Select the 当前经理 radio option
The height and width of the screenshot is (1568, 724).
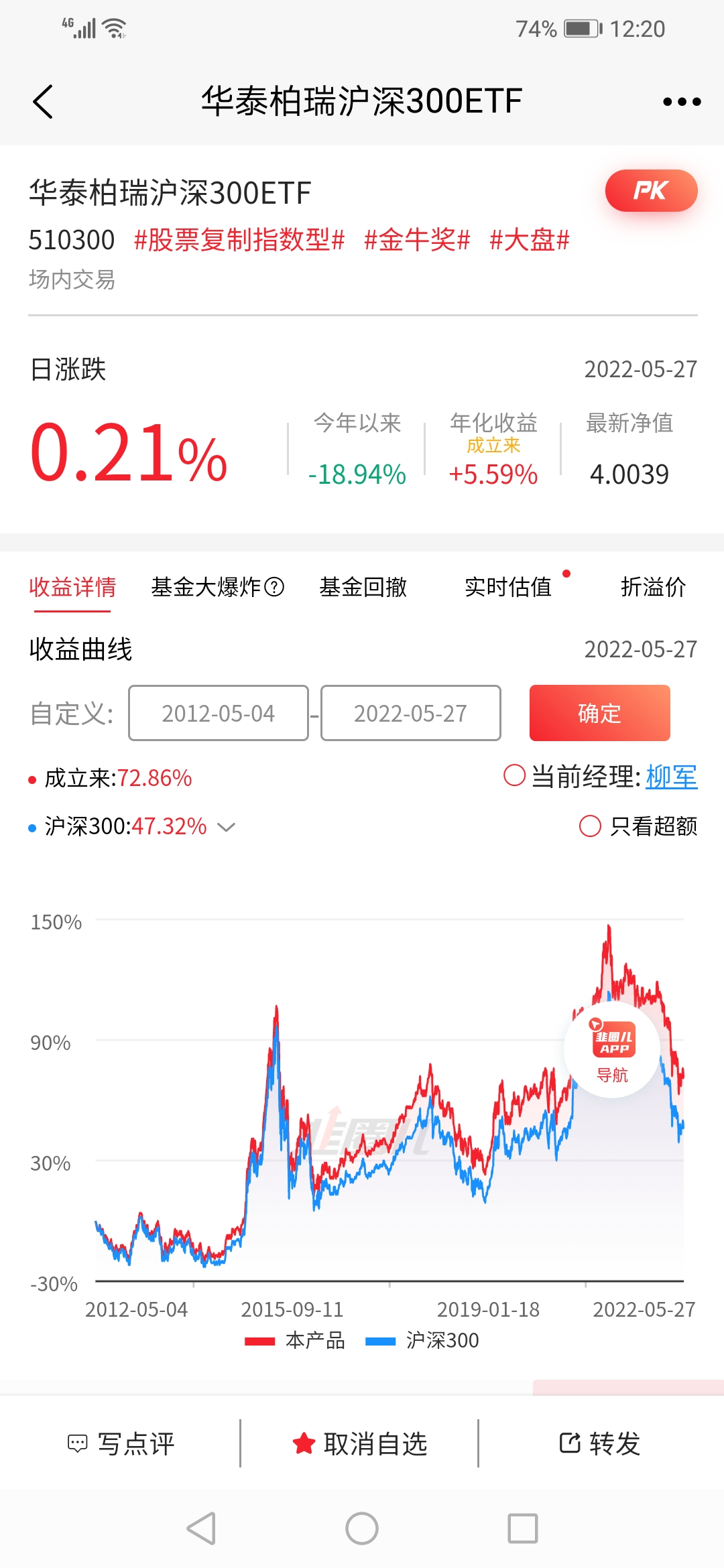514,776
